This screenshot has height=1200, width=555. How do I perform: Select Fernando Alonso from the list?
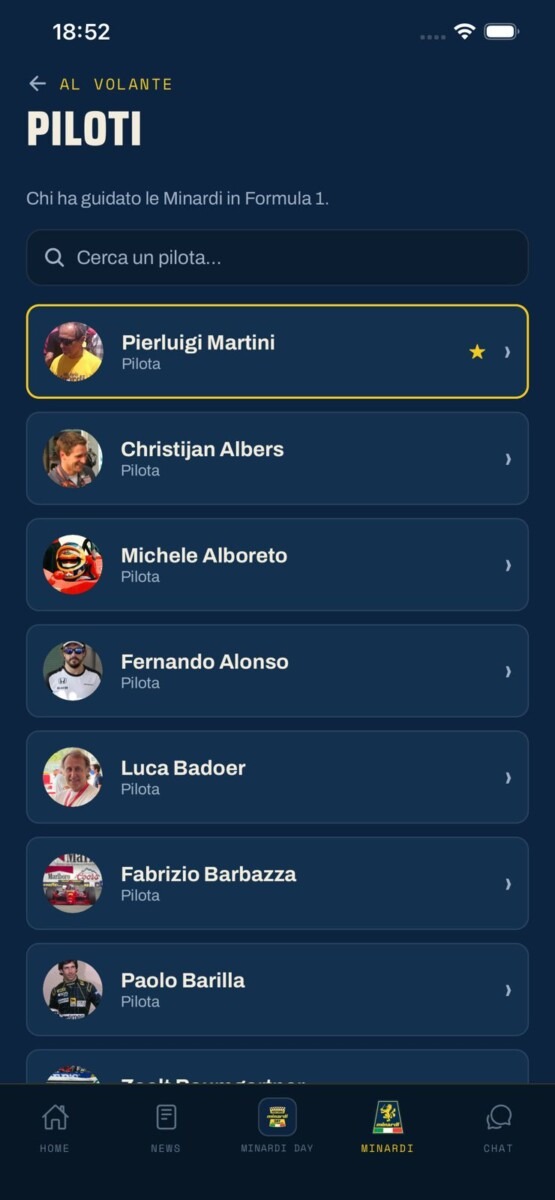pos(277,671)
